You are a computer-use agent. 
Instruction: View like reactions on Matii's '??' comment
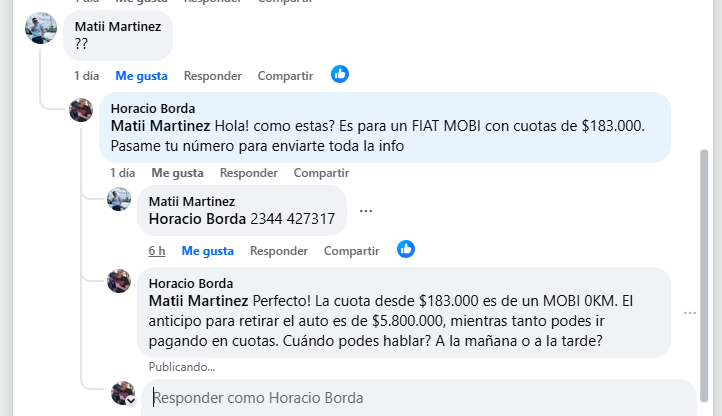point(340,75)
